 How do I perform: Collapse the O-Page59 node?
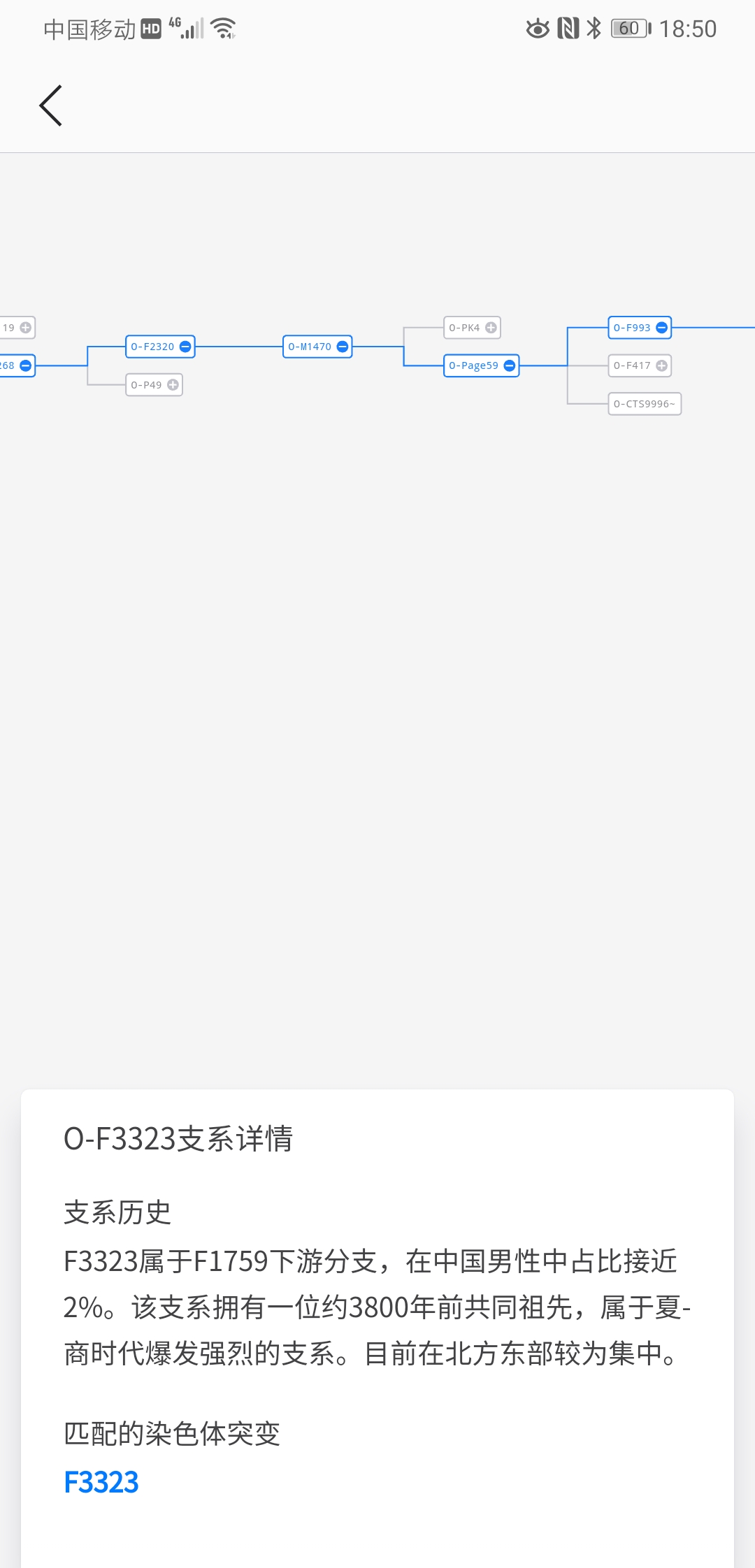tap(510, 365)
